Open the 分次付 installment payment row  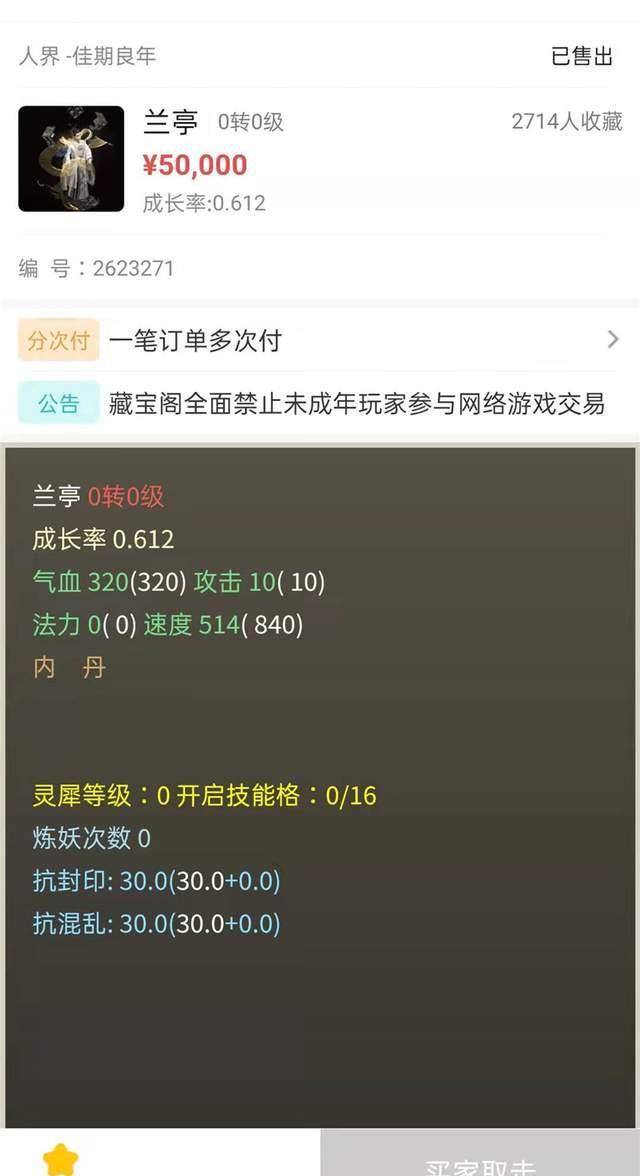pyautogui.click(x=320, y=341)
